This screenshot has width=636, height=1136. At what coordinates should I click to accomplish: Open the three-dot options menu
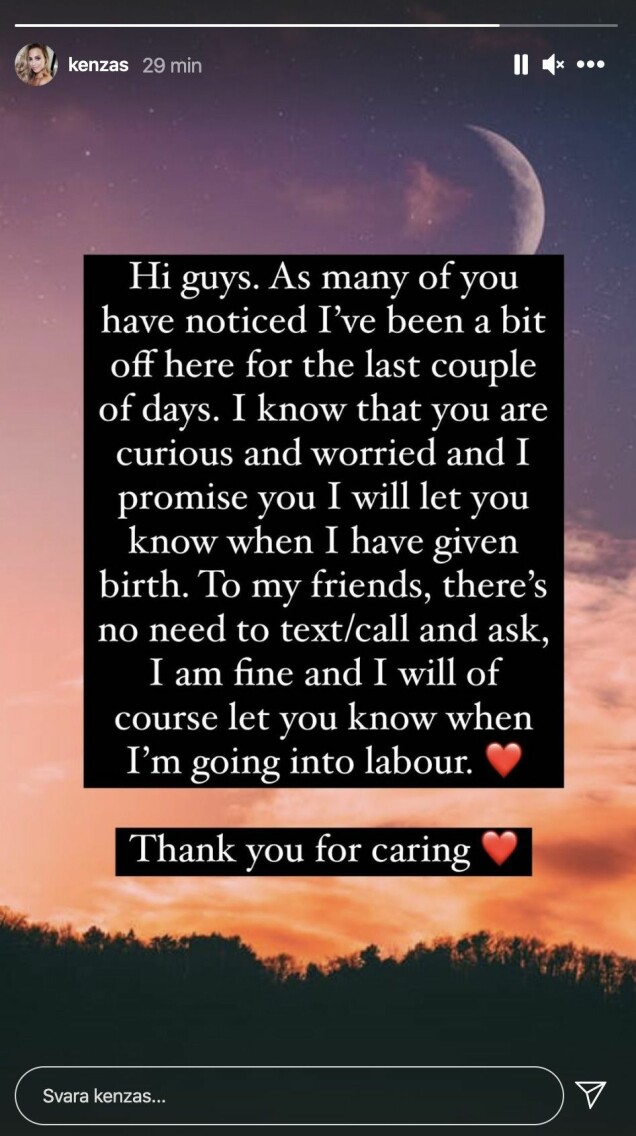click(x=591, y=65)
